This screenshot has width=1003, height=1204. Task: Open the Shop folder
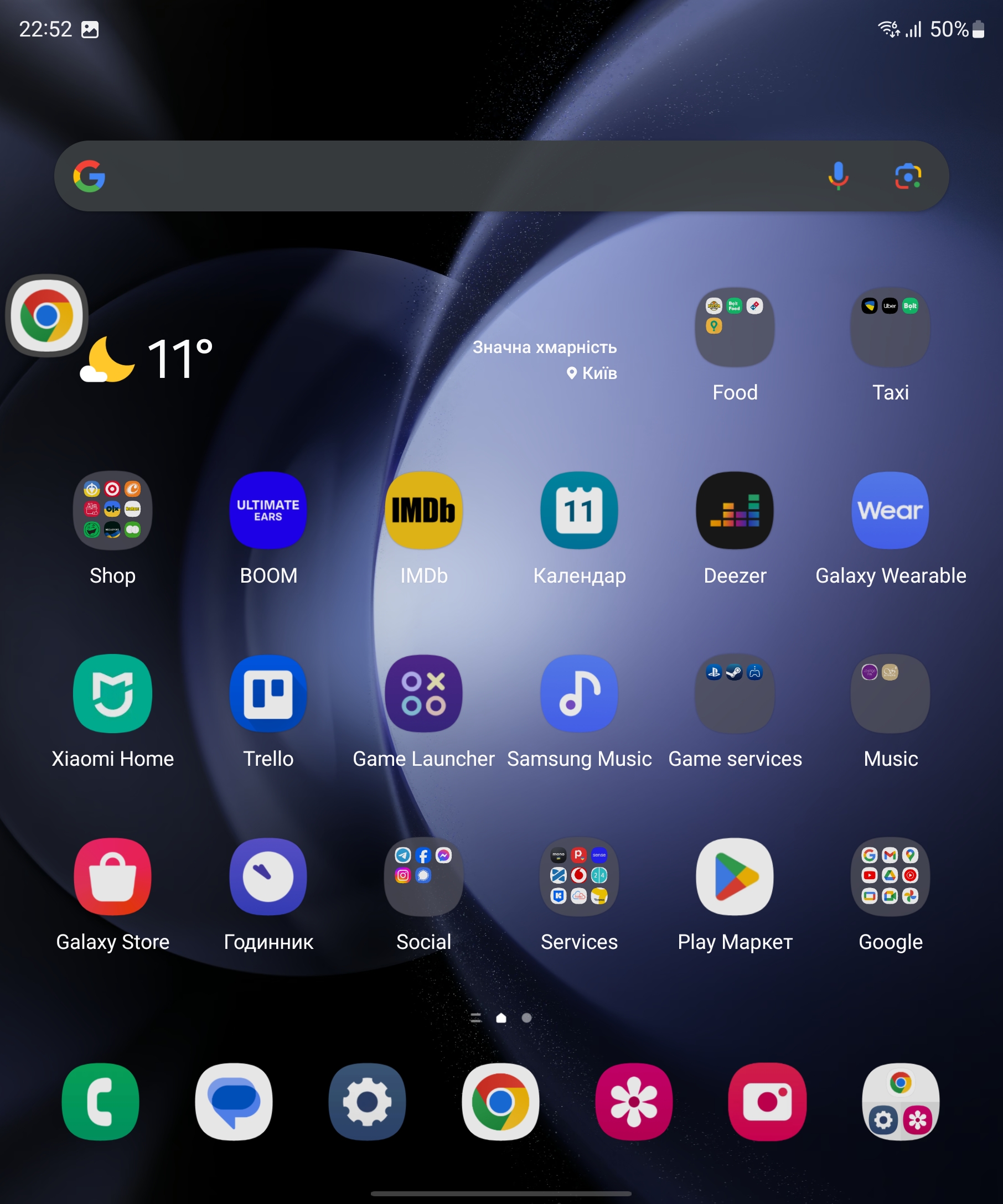click(x=112, y=510)
